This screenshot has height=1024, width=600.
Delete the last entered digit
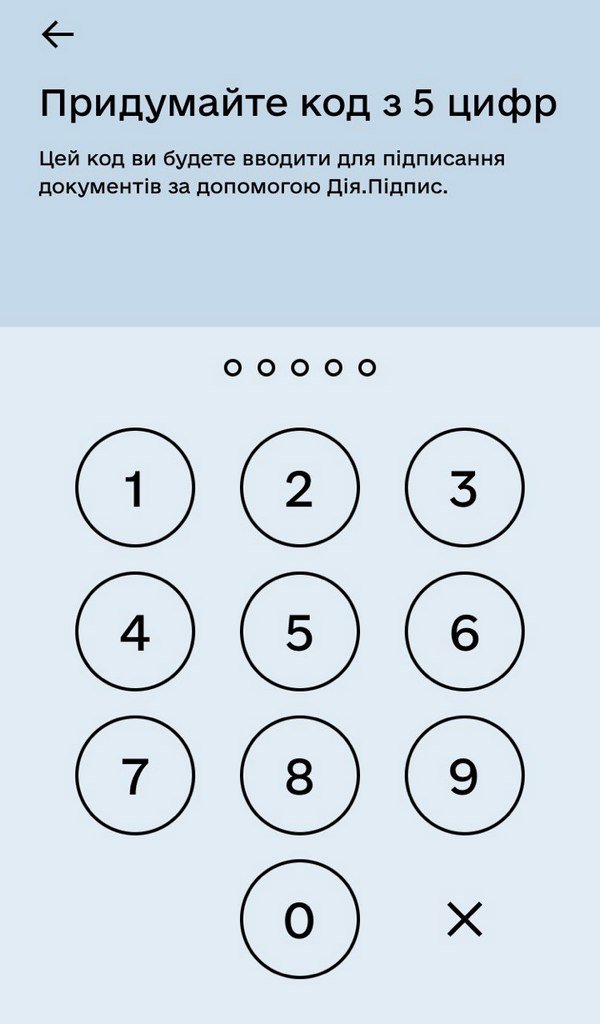(464, 919)
